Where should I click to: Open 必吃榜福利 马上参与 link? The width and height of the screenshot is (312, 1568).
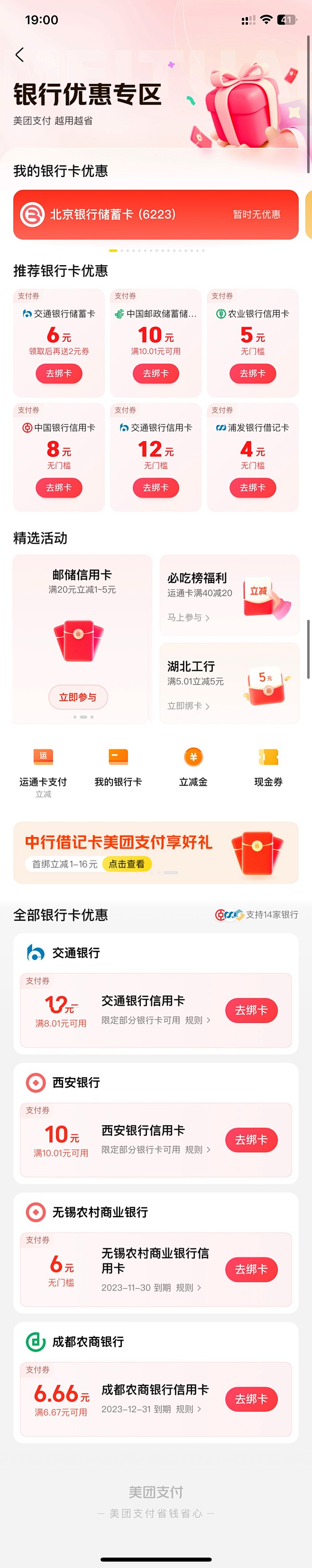pyautogui.click(x=188, y=617)
